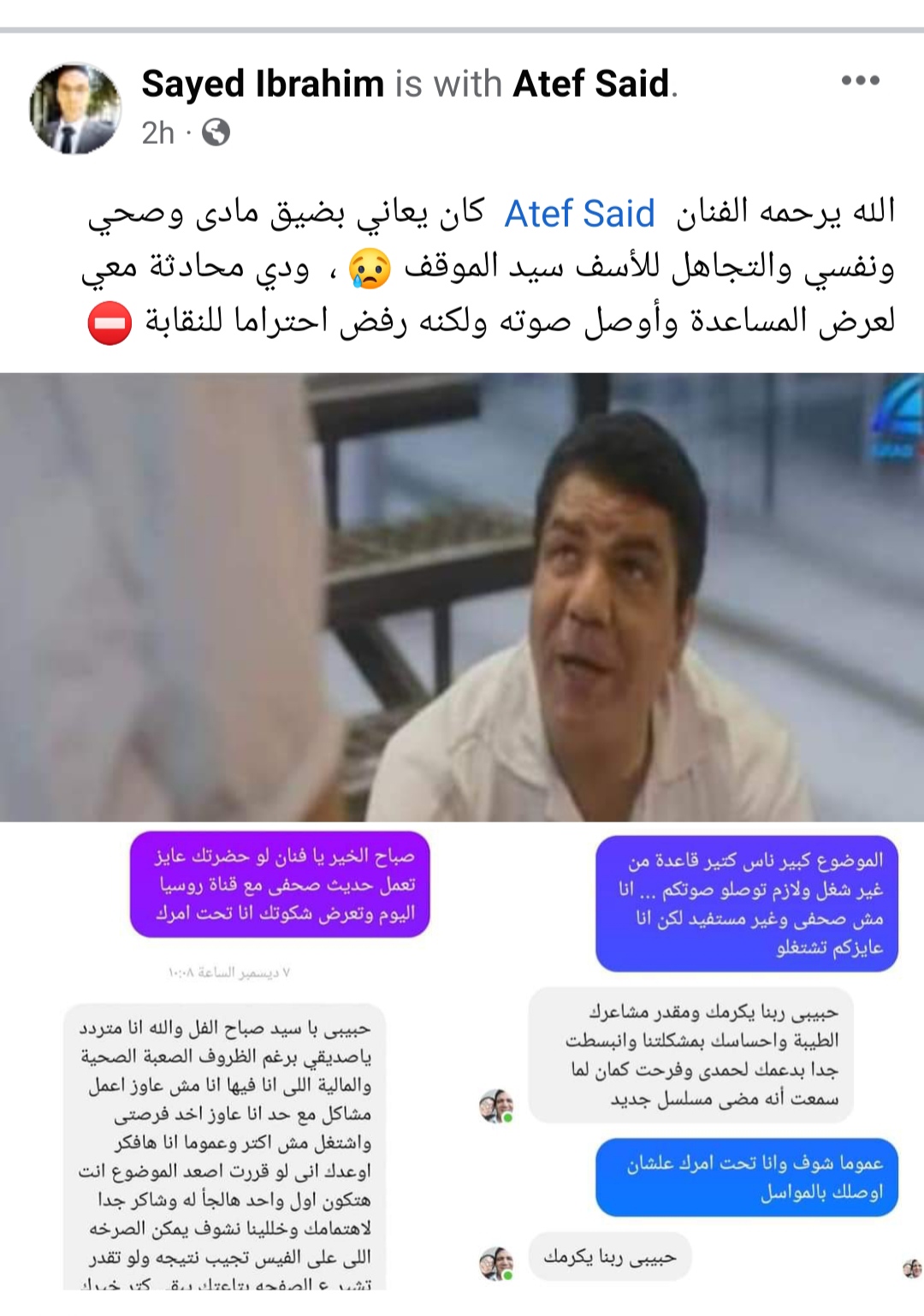The width and height of the screenshot is (924, 1316).
Task: Open Sayed Ibrahim's profile from the name
Action: pos(263,84)
